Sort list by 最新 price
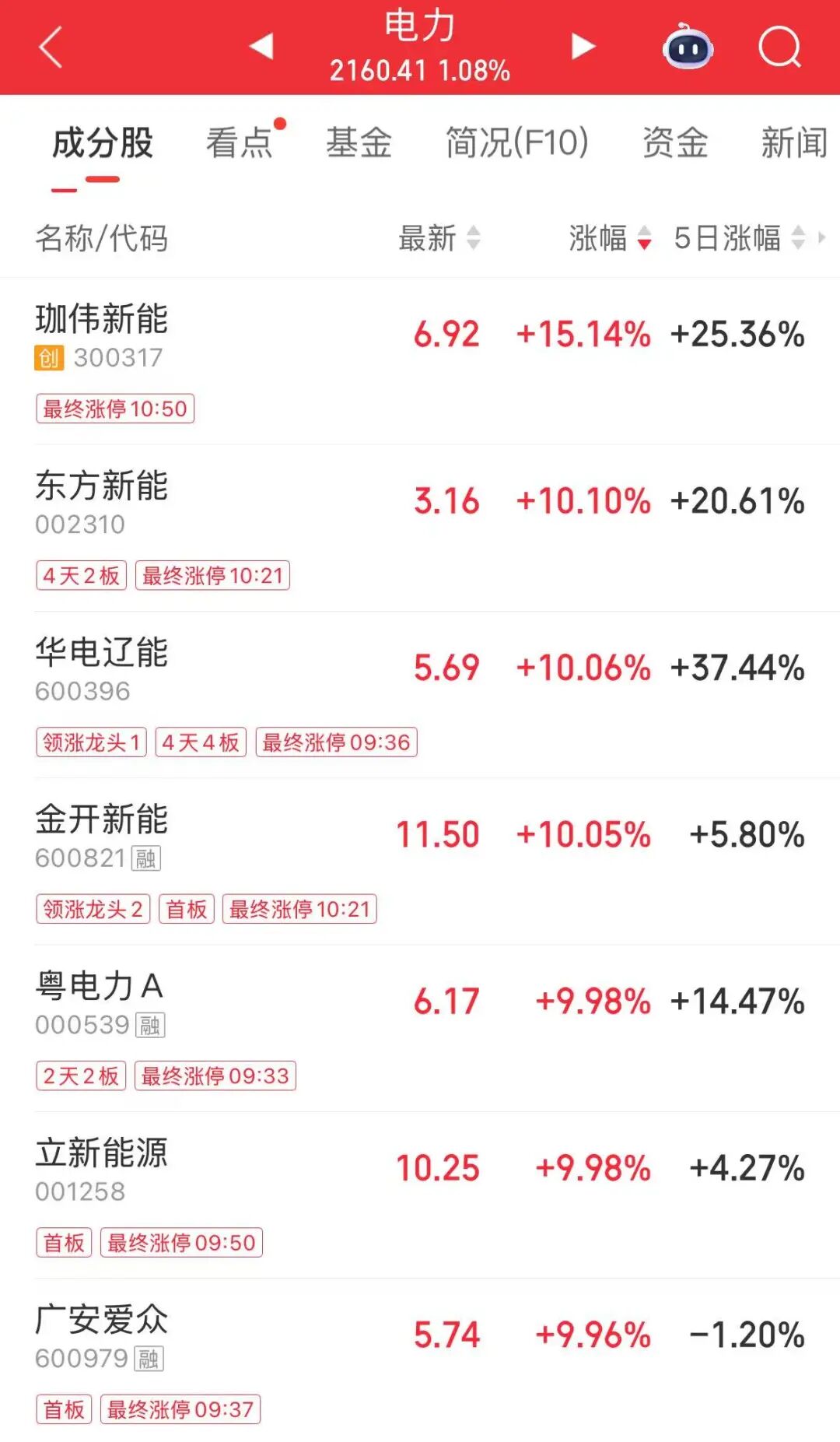Viewport: 840px width, 1442px height. [439, 238]
